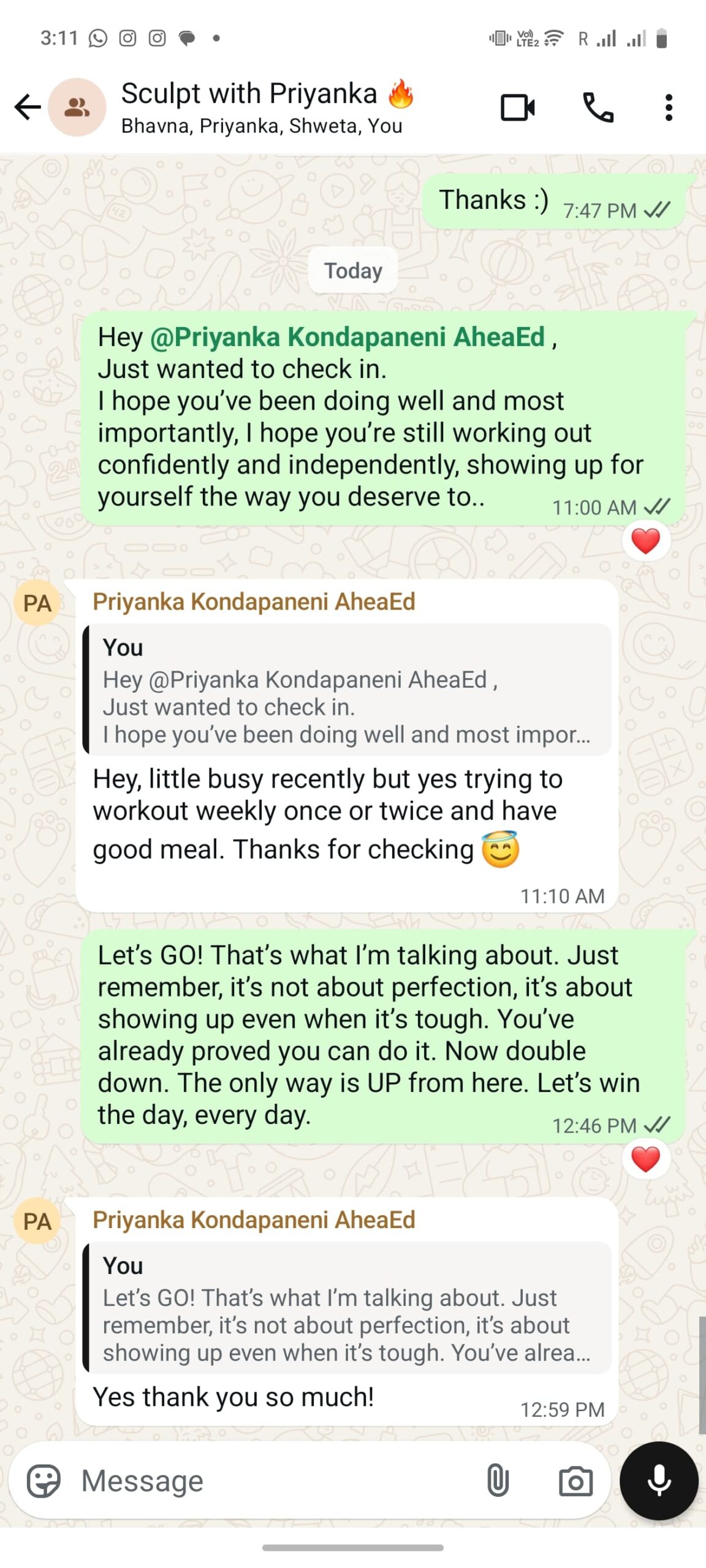
Task: Focus the Message input field
Action: tap(270, 1481)
